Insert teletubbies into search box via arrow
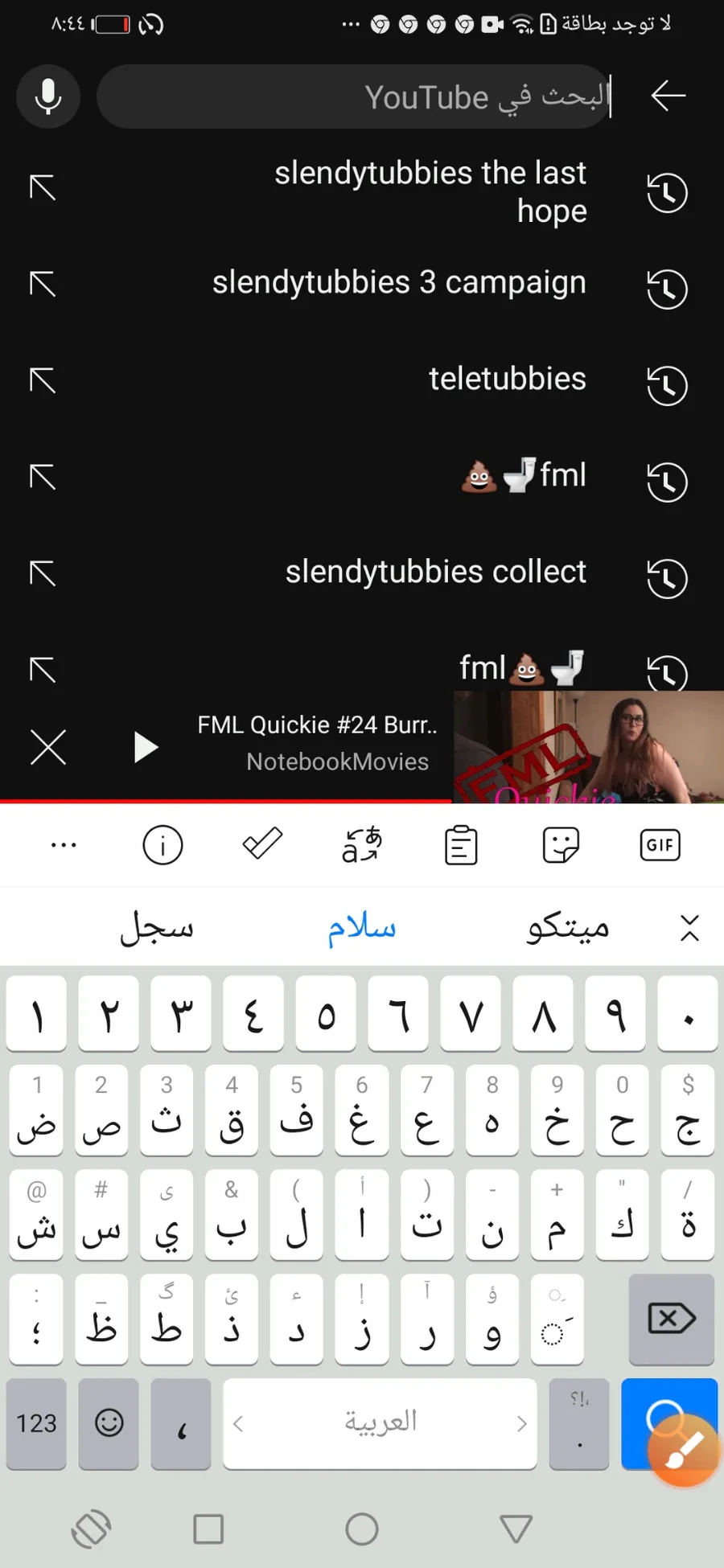This screenshot has height=1568, width=724. 43,380
